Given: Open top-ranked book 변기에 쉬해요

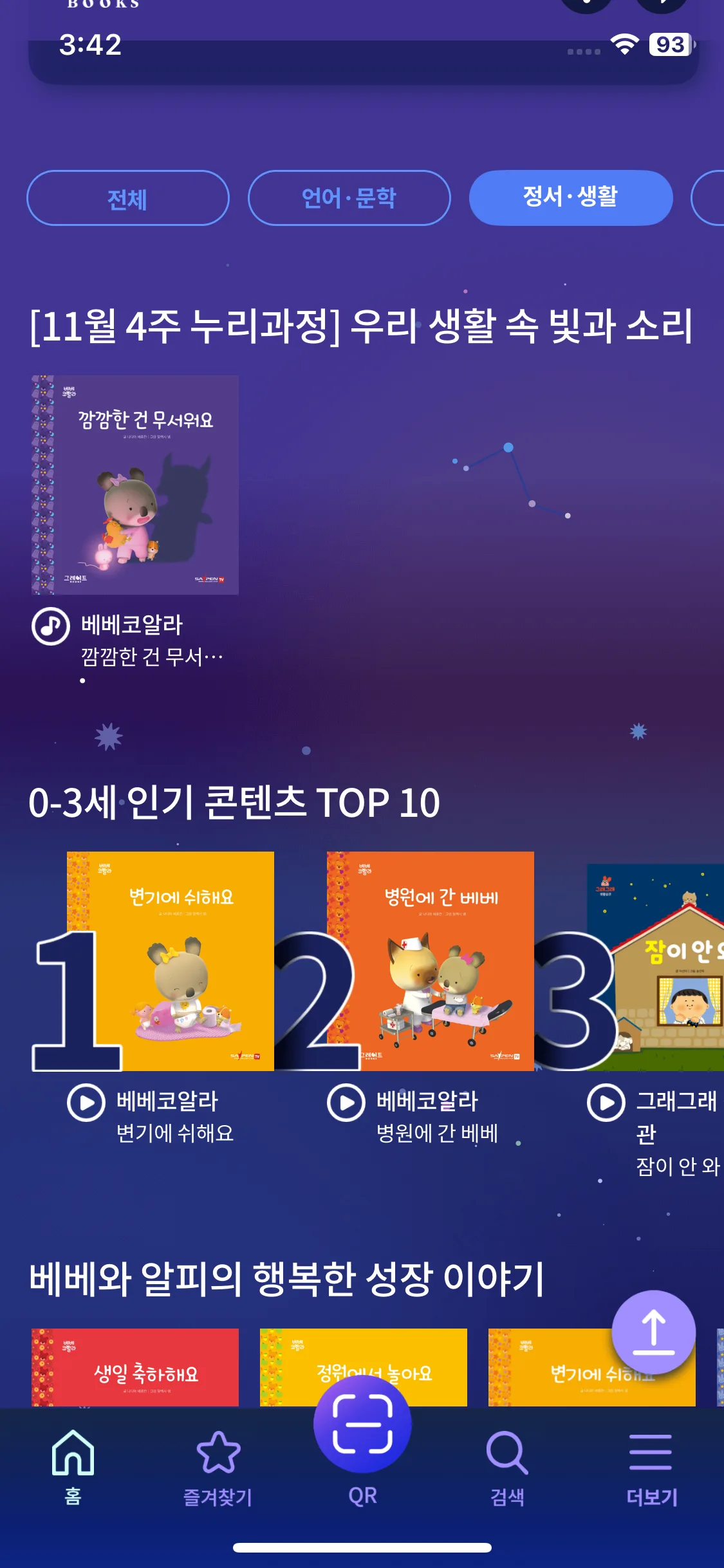Looking at the screenshot, I should click(171, 961).
